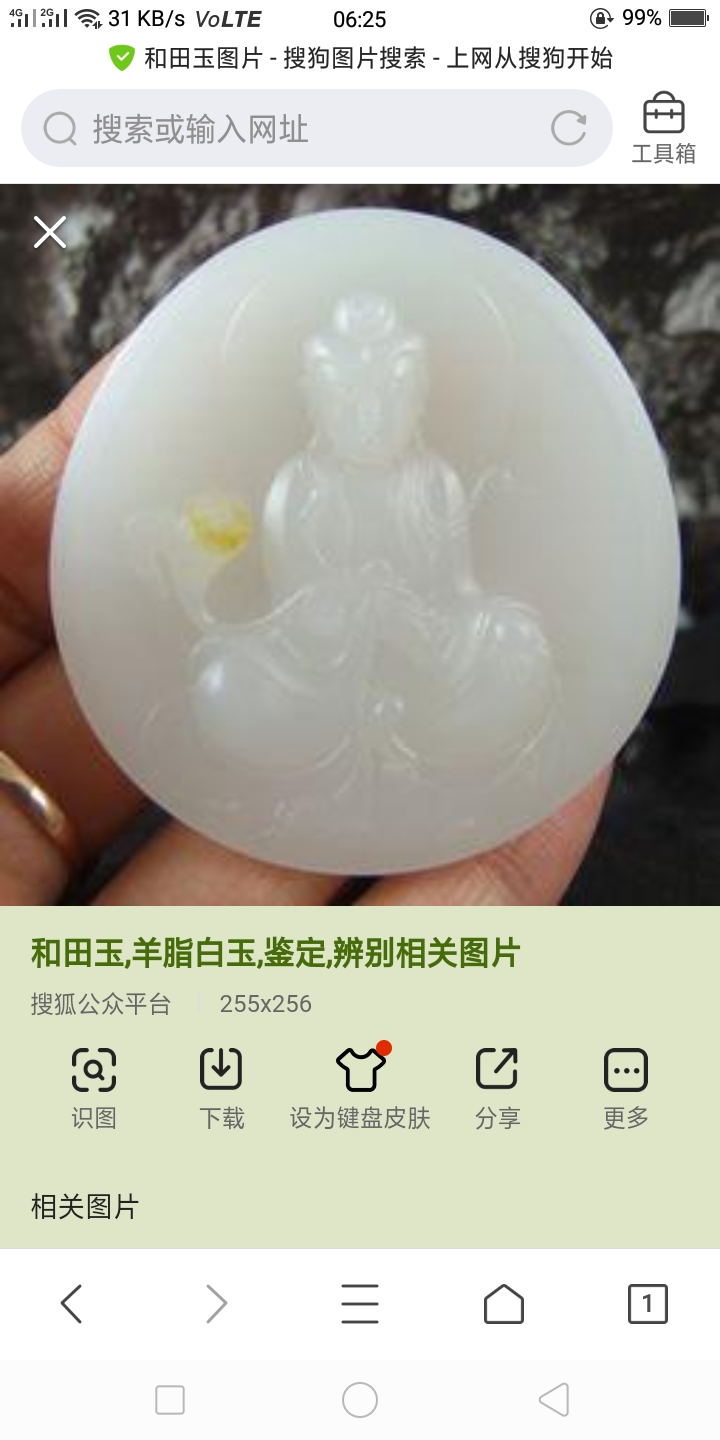Reload the page with the refresh icon
The width and height of the screenshot is (720, 1440).
pyautogui.click(x=568, y=128)
